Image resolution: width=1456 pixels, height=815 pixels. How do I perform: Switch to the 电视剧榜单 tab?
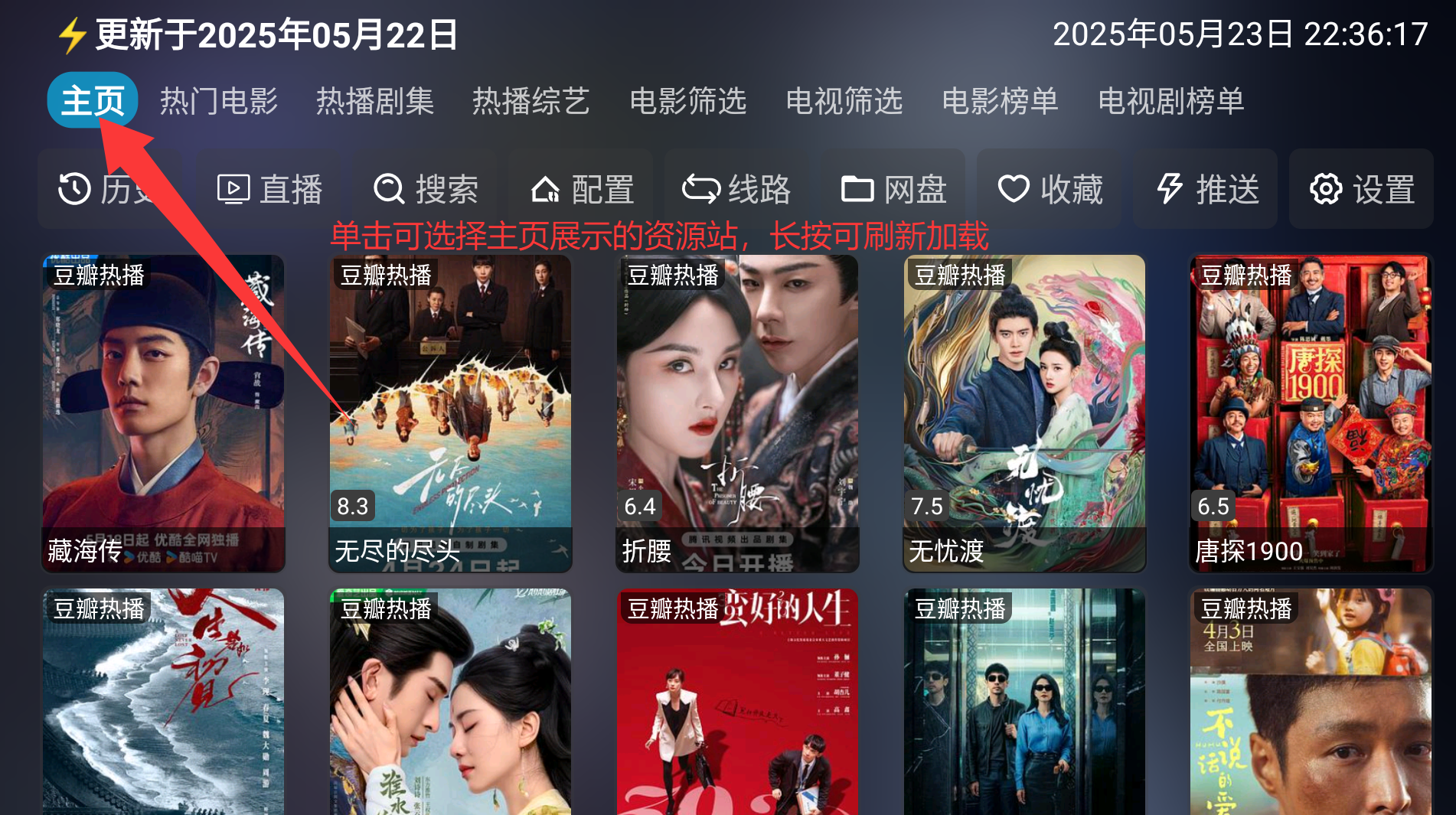1171,100
